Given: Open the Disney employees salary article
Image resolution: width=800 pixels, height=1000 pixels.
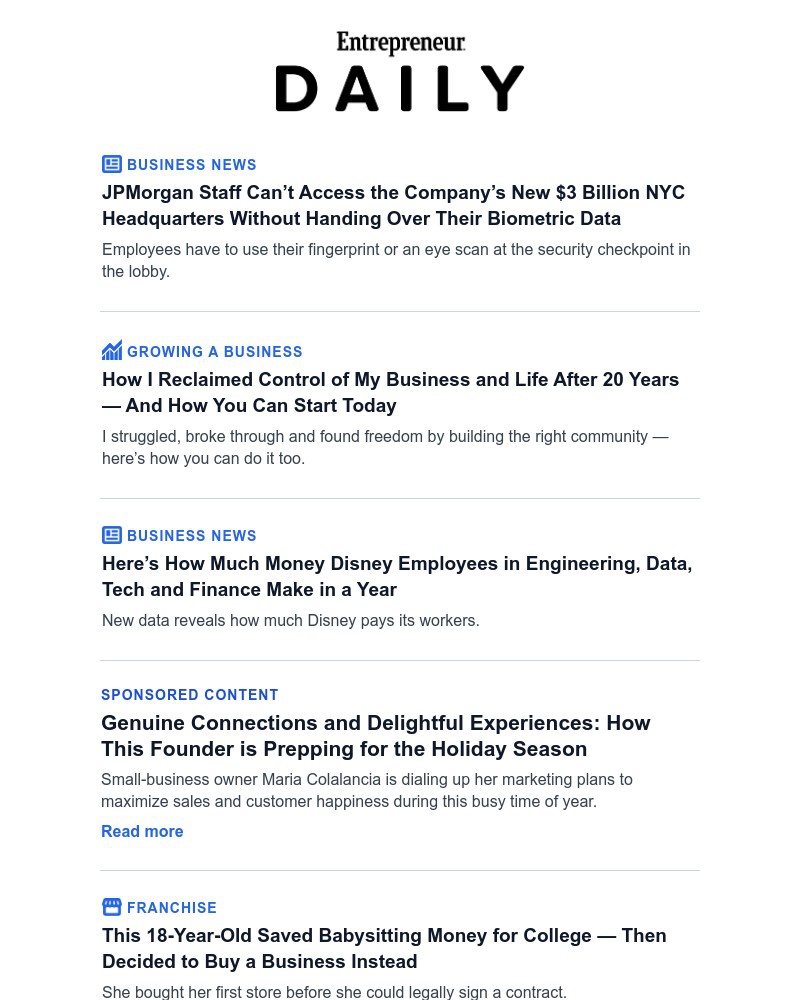Looking at the screenshot, I should pyautogui.click(x=396, y=576).
